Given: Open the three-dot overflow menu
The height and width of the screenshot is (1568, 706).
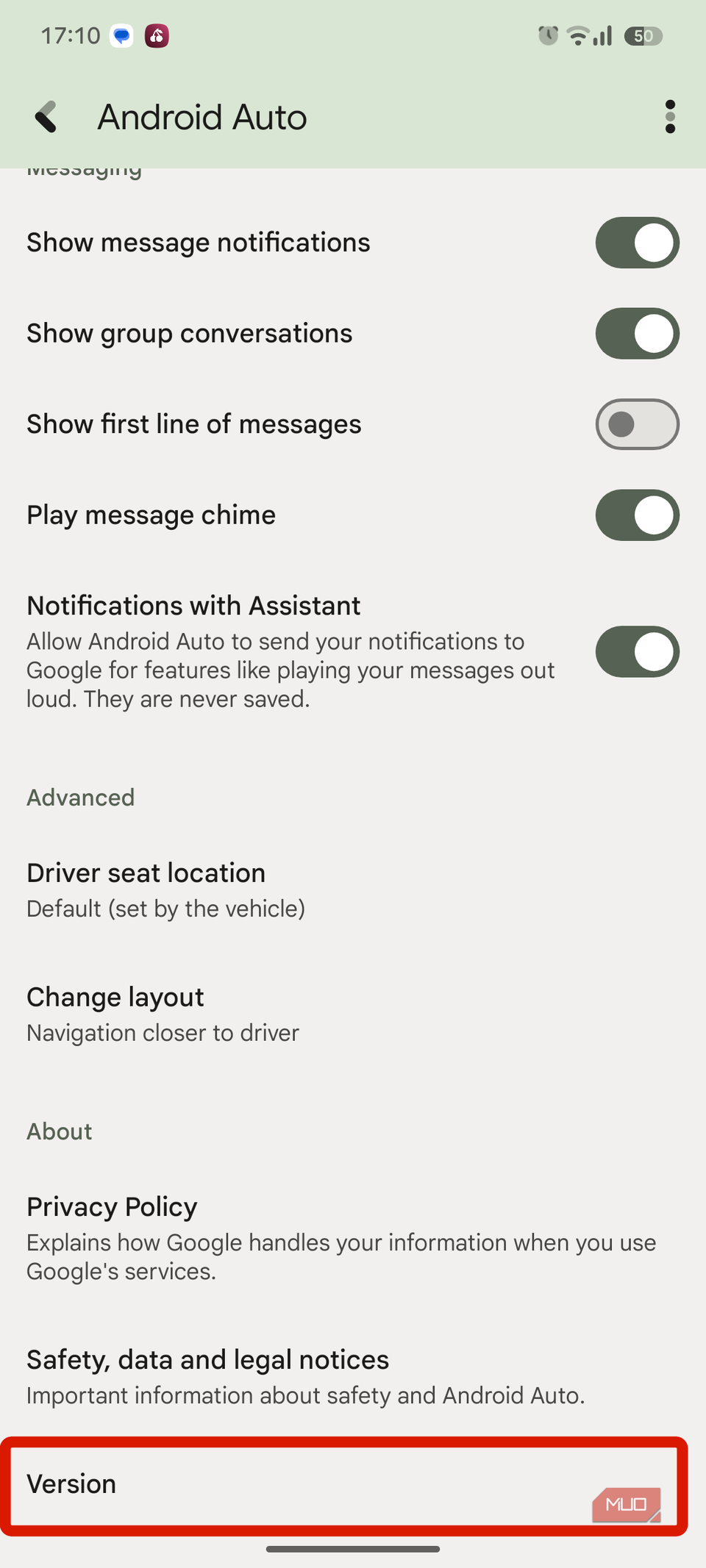Looking at the screenshot, I should (x=669, y=117).
